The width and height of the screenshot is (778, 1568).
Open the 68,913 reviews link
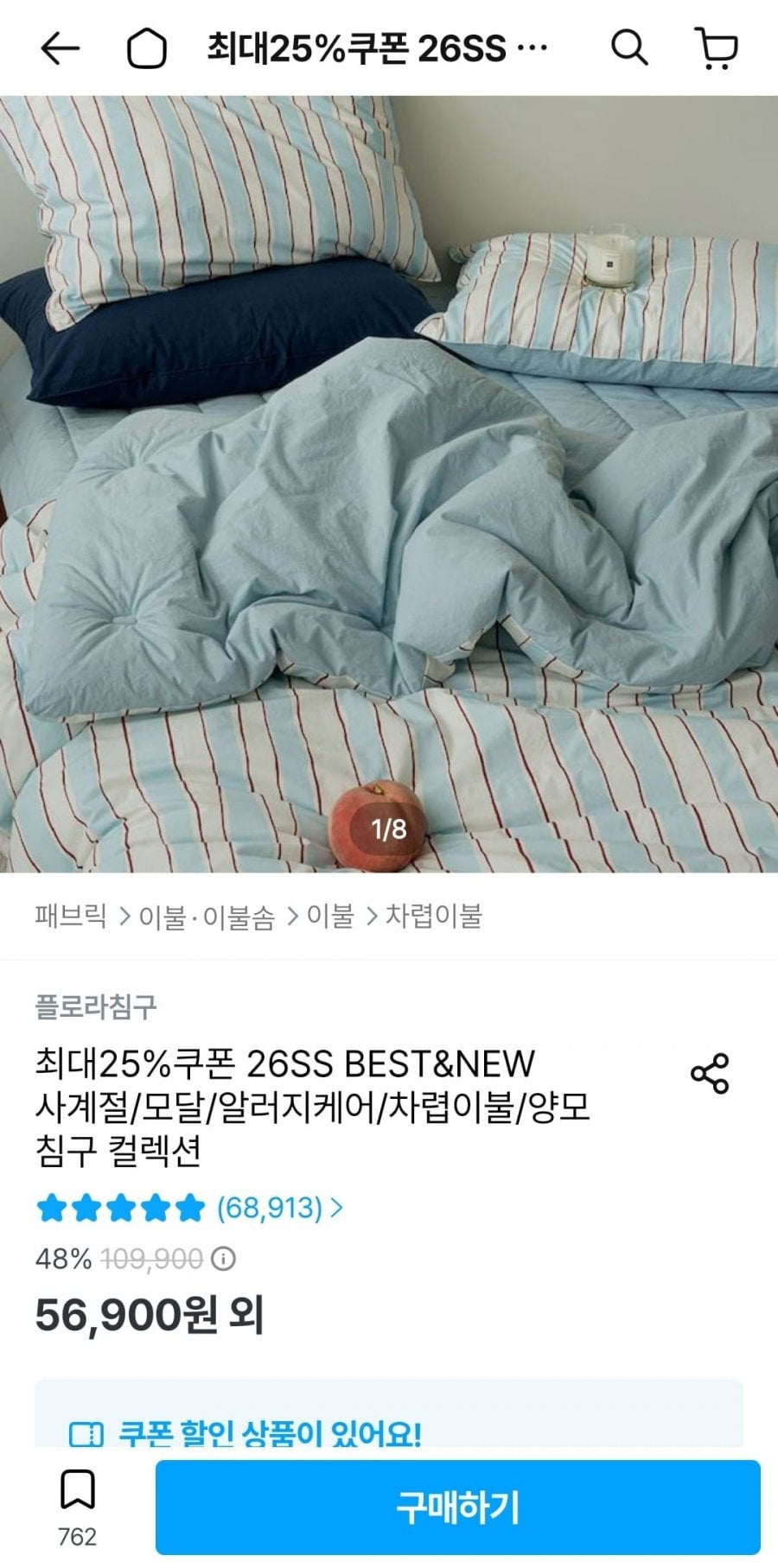click(x=279, y=1207)
